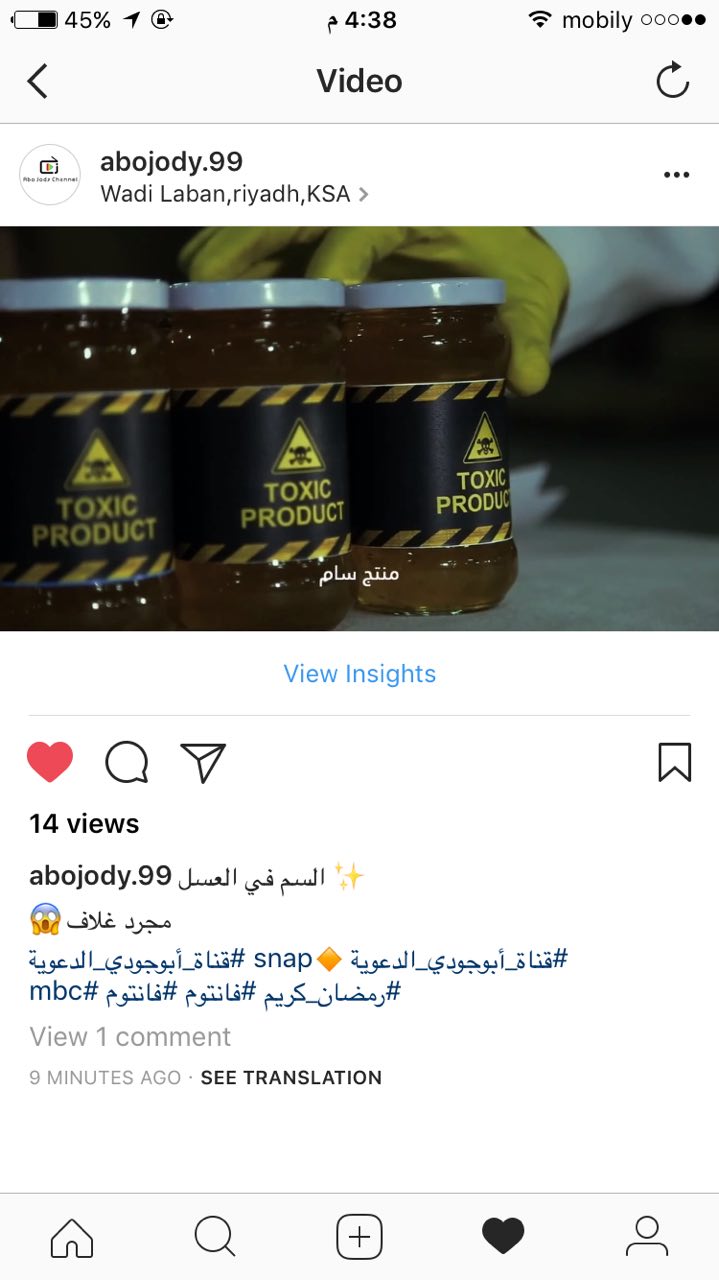
Task: Open the #رمضان_كريم hashtag
Action: 332,993
